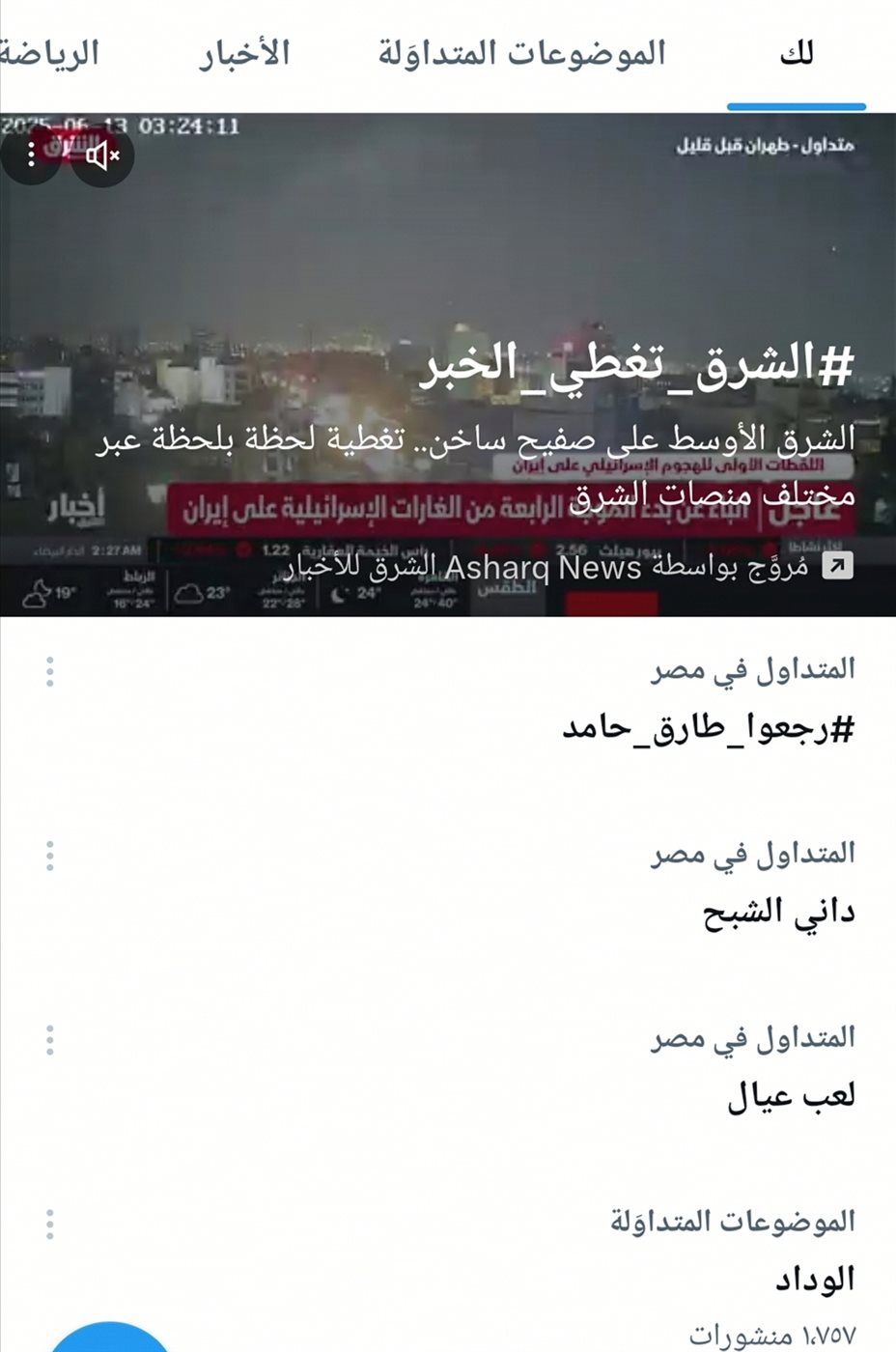Open the الأخبار tab

(x=244, y=54)
